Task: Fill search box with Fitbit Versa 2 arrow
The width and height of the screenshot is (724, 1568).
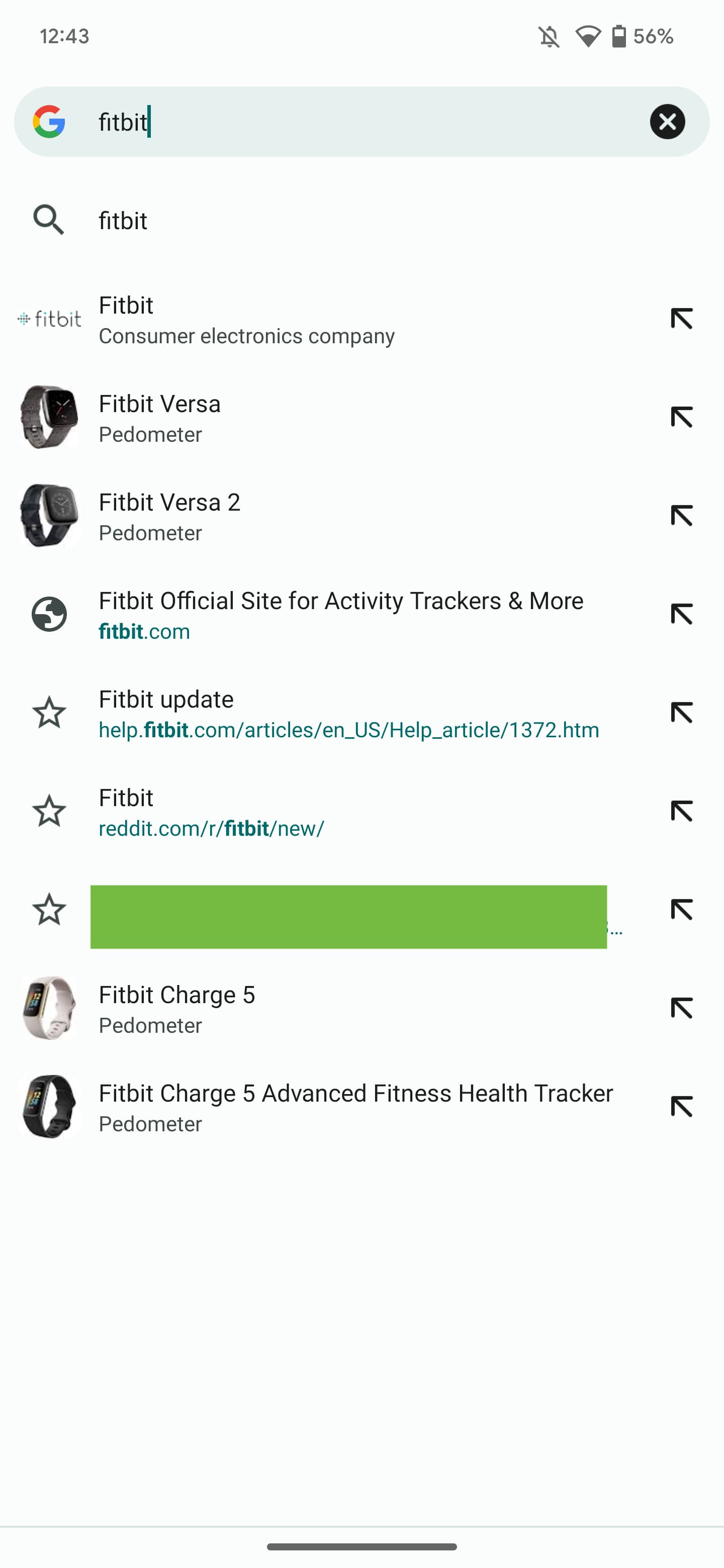Action: (681, 516)
